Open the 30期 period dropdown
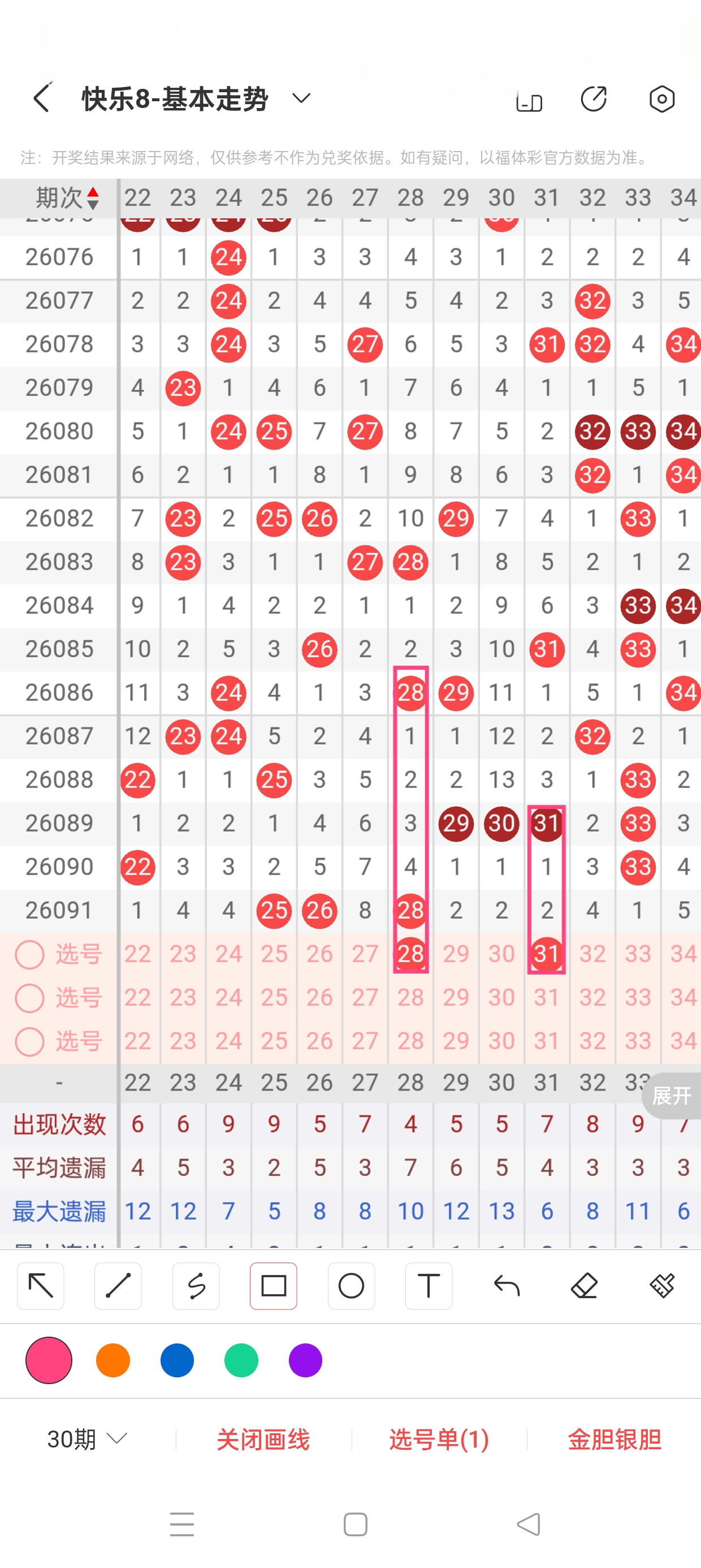 (88, 1439)
